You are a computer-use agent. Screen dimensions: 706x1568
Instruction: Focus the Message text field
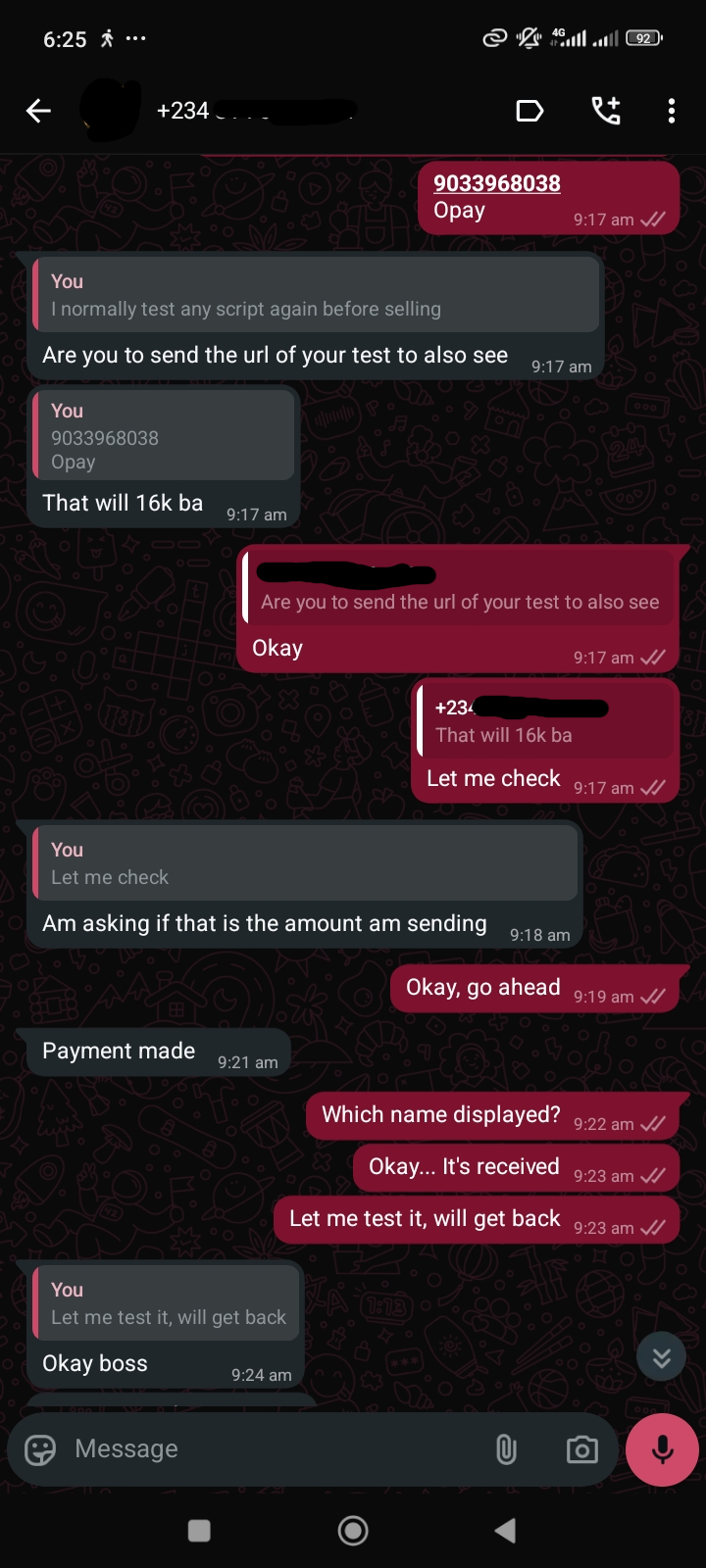click(275, 1449)
